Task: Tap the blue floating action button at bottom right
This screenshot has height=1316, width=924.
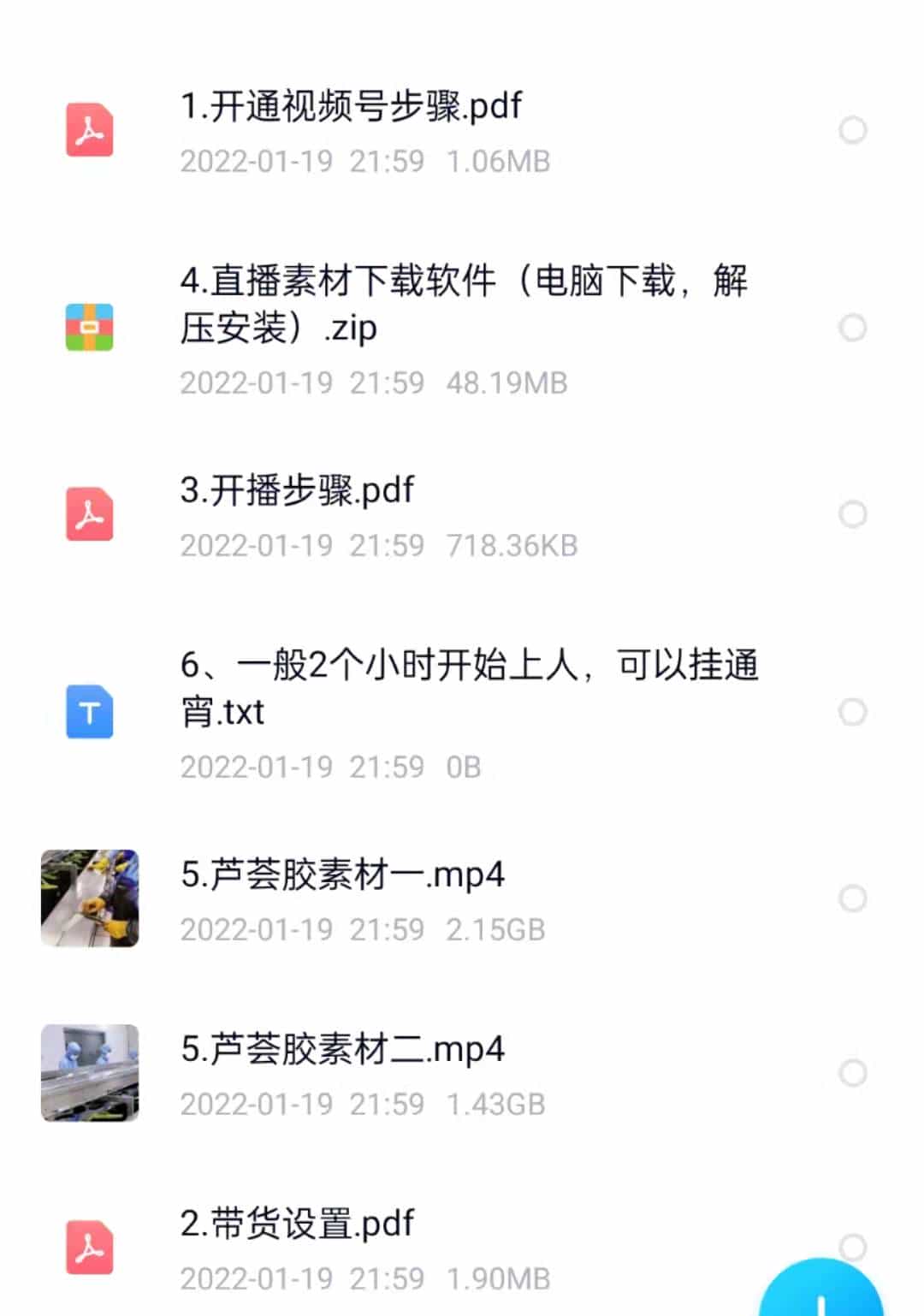Action: tap(823, 1292)
